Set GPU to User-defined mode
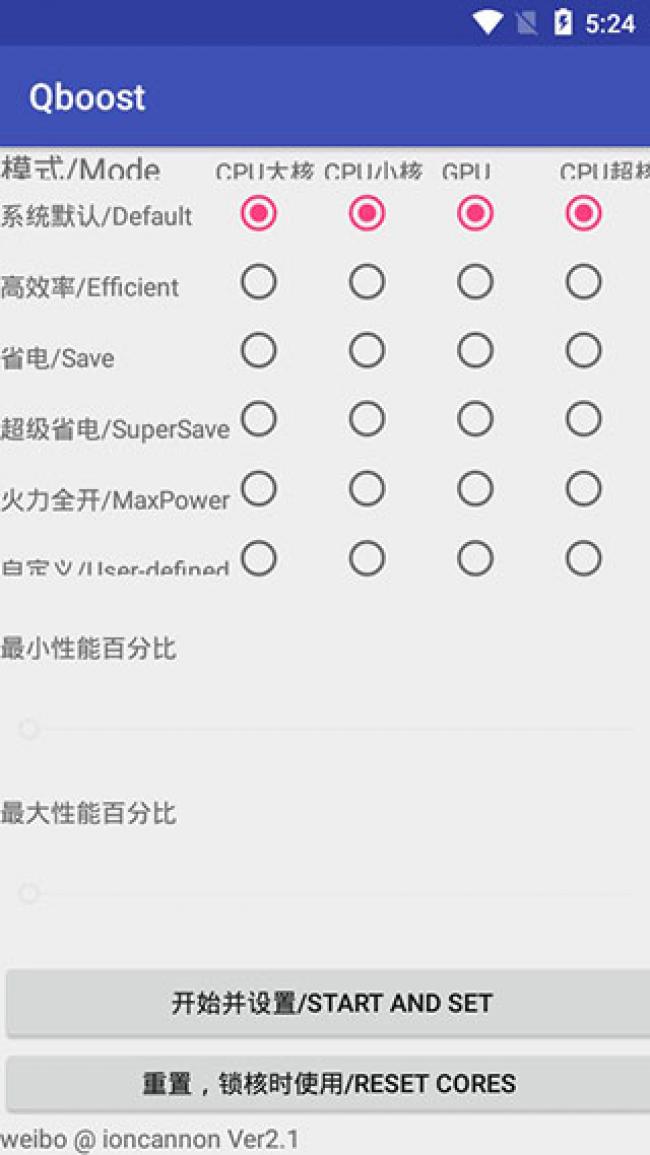This screenshot has height=1155, width=650. [475, 558]
